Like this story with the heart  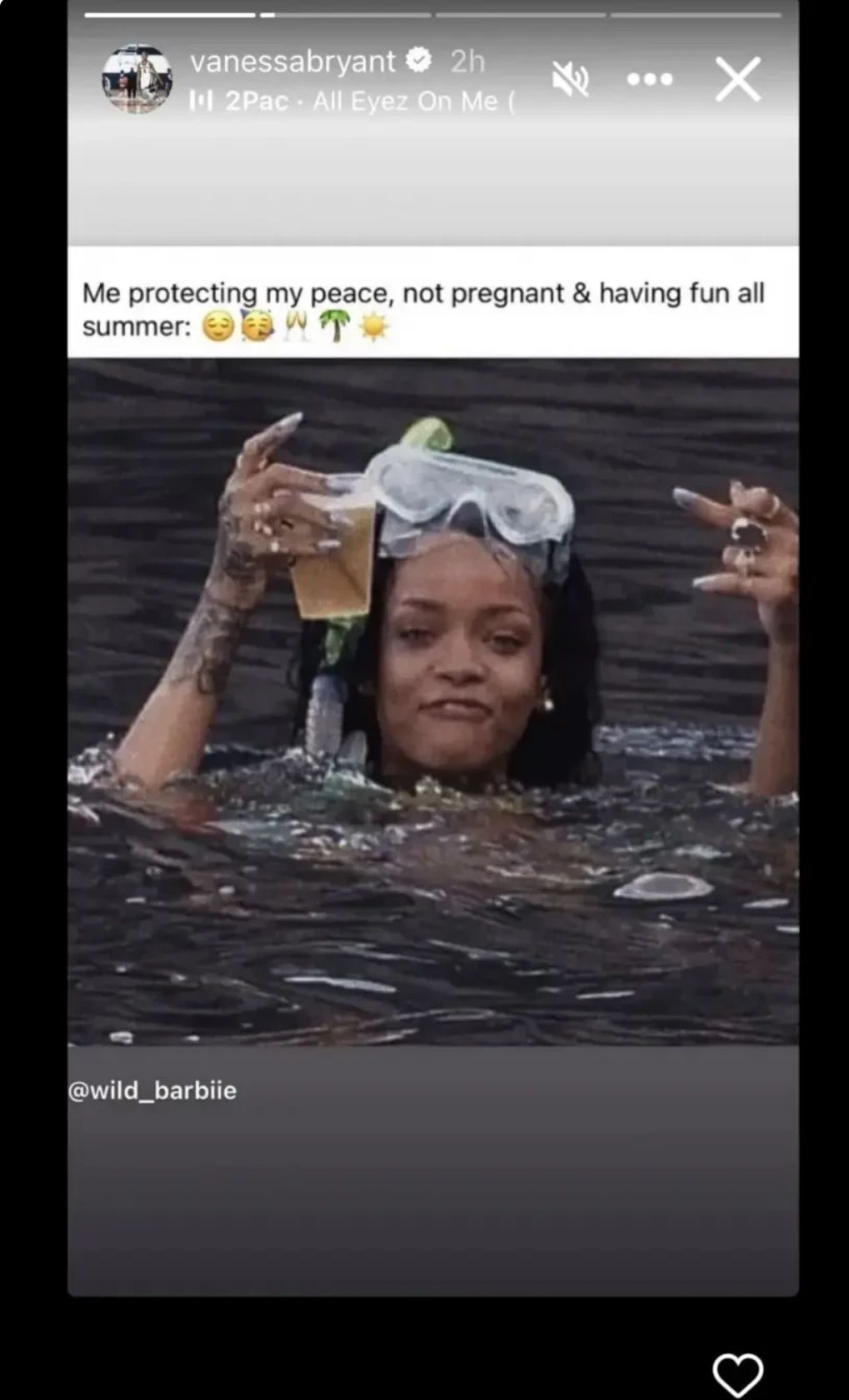[737, 1374]
